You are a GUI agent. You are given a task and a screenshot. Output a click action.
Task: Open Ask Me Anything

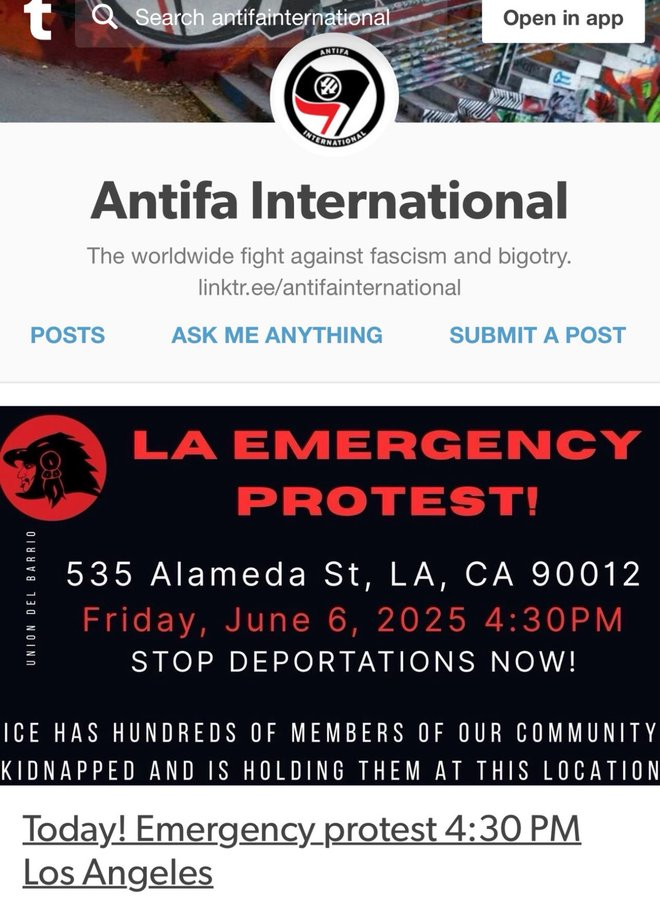pyautogui.click(x=276, y=335)
